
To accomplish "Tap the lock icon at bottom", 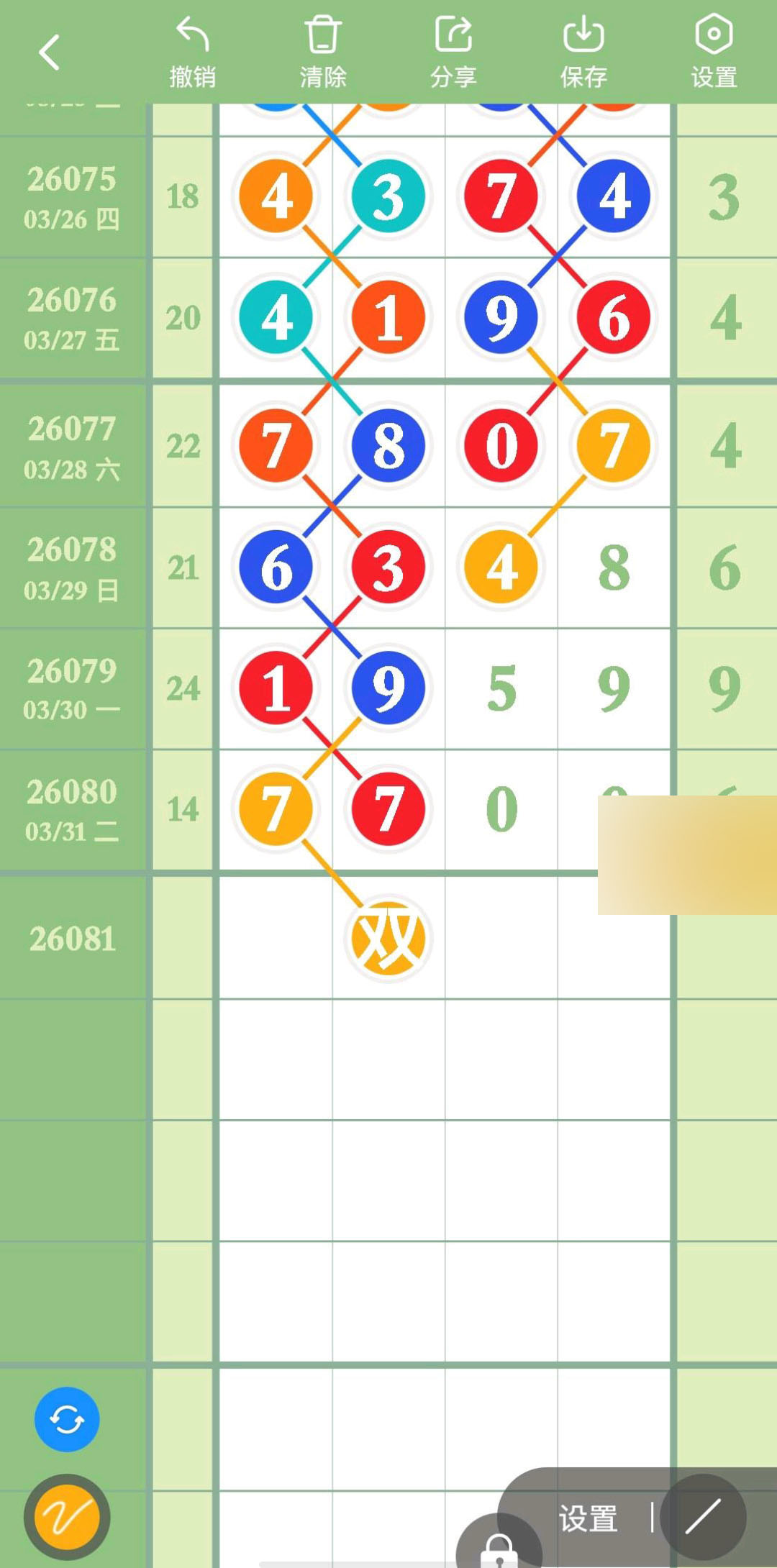I will coord(499,1546).
